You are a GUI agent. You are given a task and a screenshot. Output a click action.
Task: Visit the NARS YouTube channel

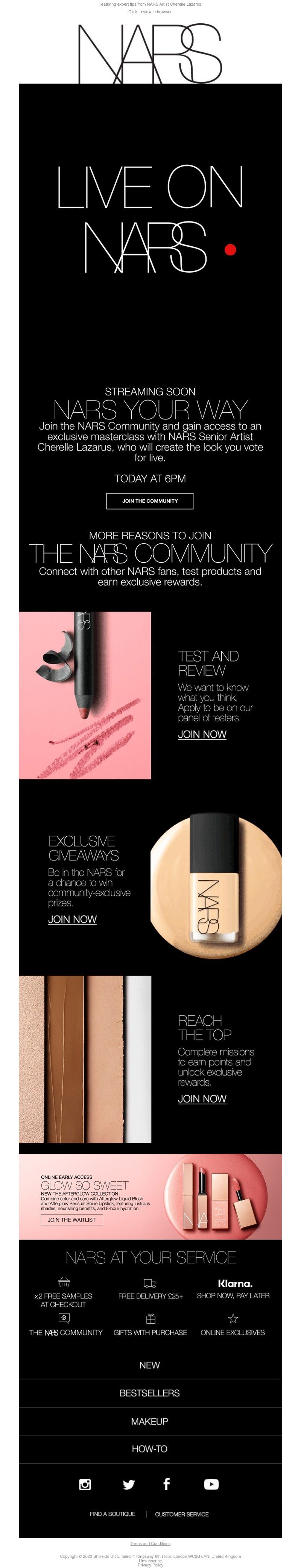click(211, 1485)
